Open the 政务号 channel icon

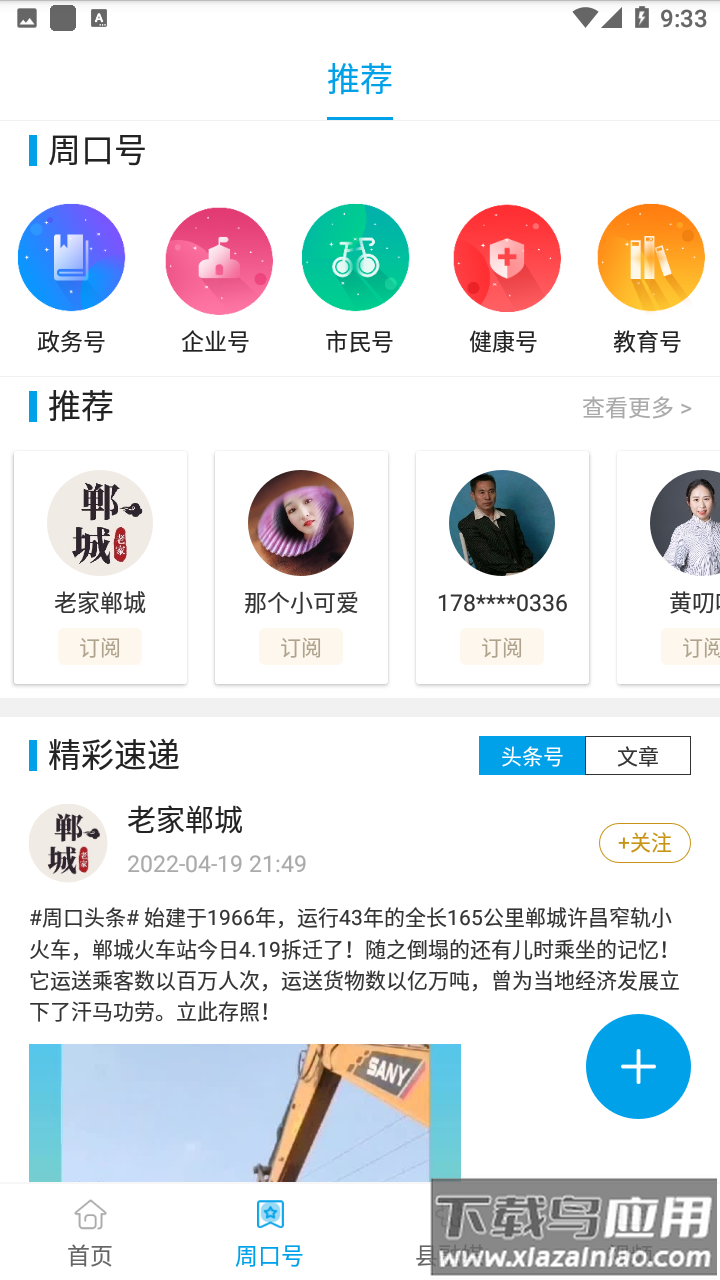pyautogui.click(x=71, y=257)
